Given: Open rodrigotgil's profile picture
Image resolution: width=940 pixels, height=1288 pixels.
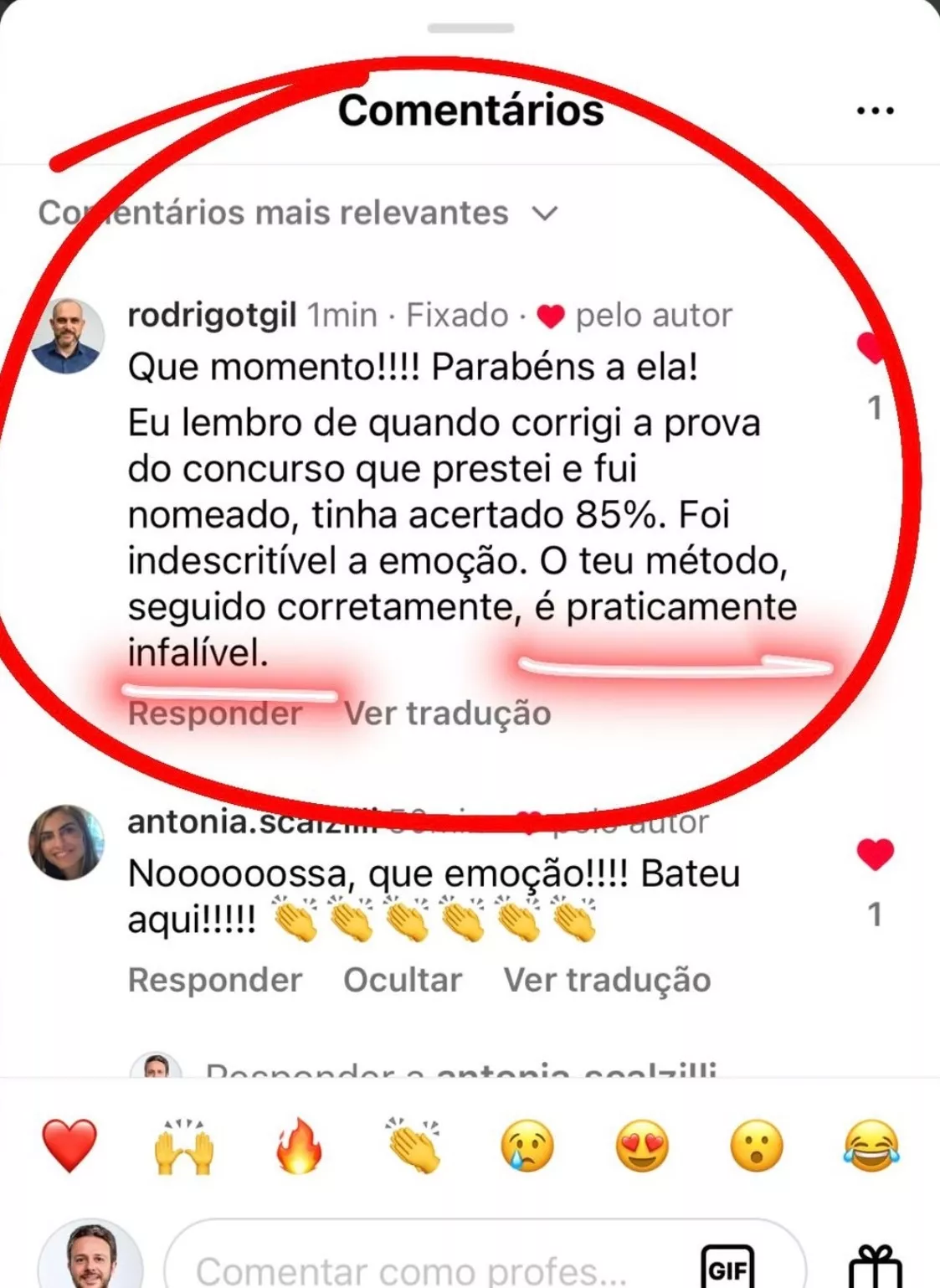Looking at the screenshot, I should (67, 336).
